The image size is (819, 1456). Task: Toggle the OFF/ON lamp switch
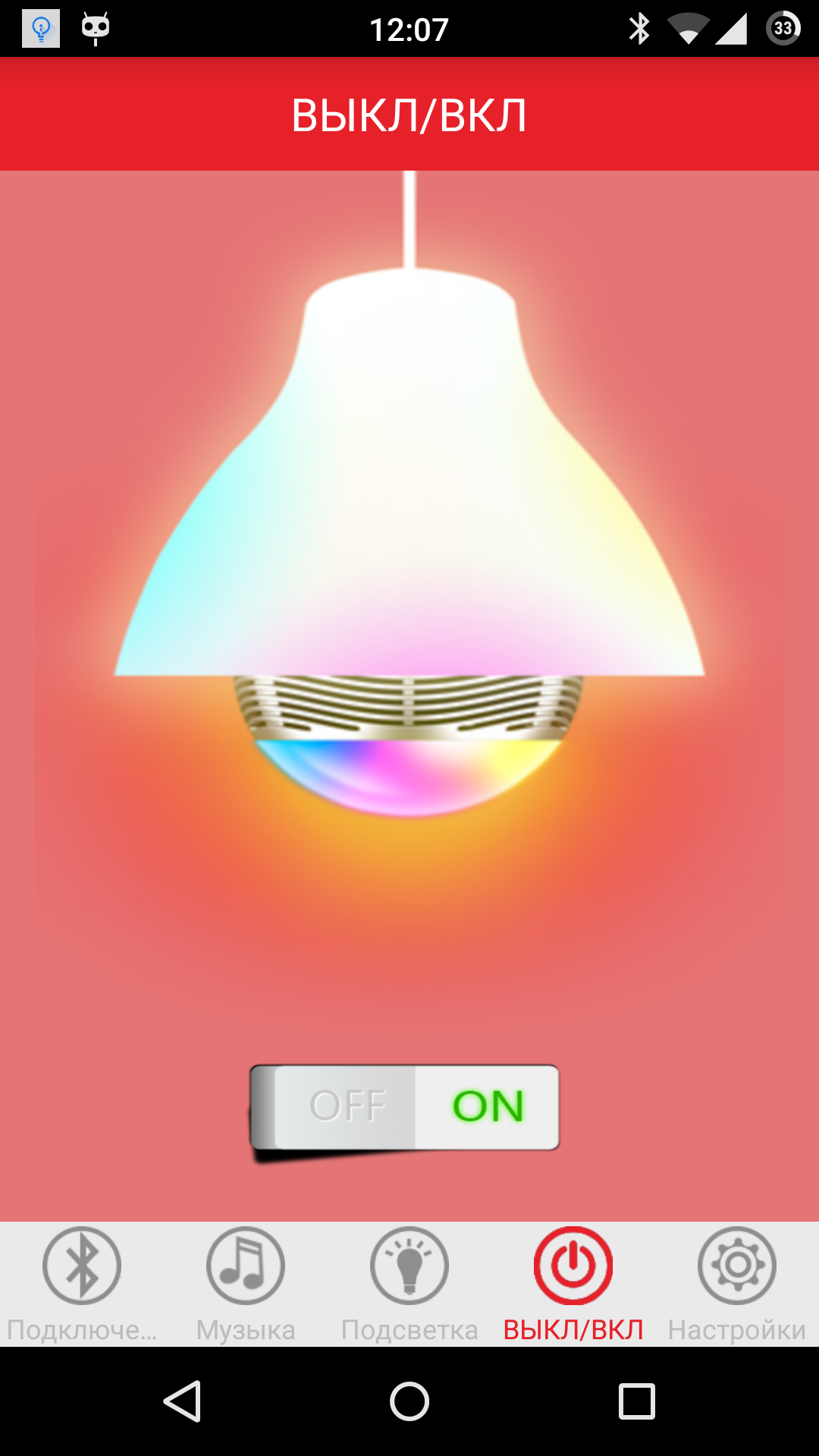[406, 1107]
